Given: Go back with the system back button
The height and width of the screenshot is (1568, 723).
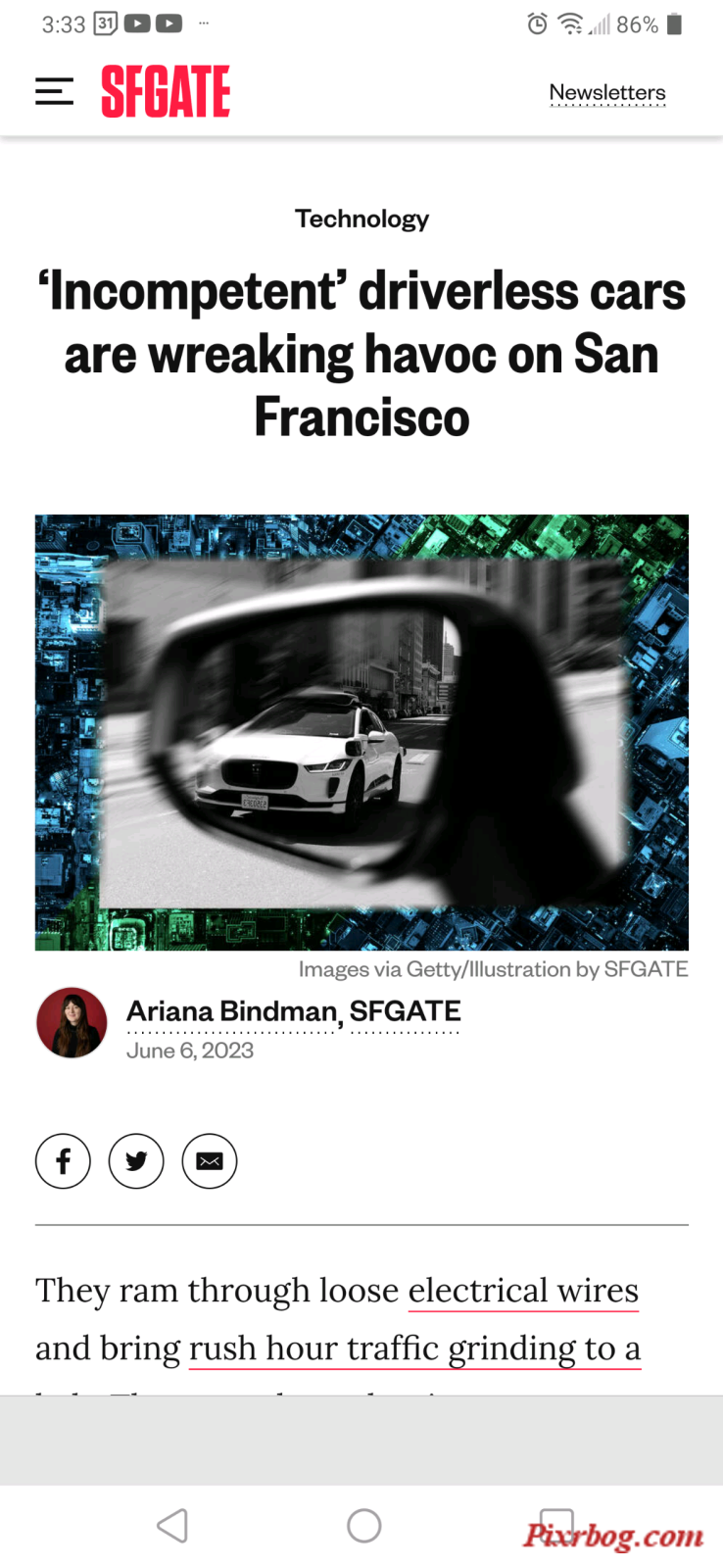Looking at the screenshot, I should coord(172,1526).
